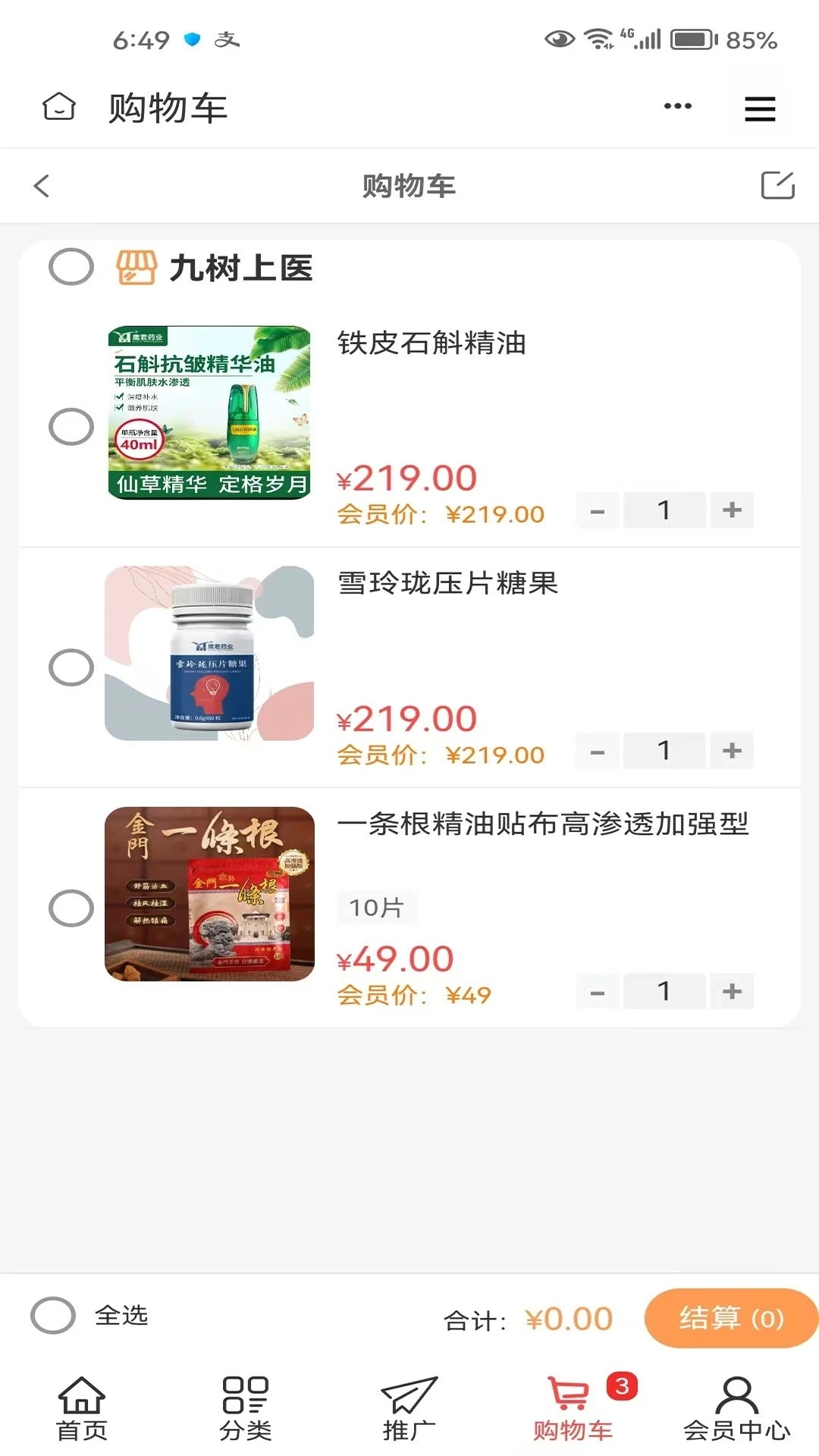The image size is (819, 1456).
Task: Switch to the 分类 tab
Action: pyautogui.click(x=246, y=1408)
